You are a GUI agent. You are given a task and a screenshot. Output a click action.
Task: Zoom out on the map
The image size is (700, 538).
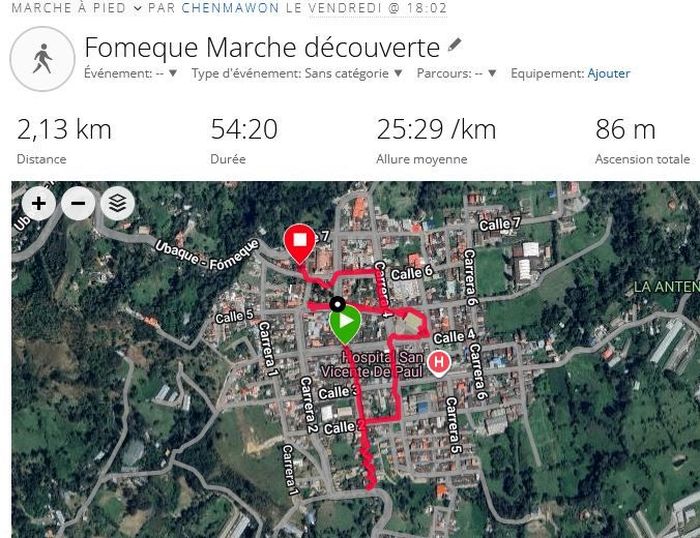(x=78, y=204)
